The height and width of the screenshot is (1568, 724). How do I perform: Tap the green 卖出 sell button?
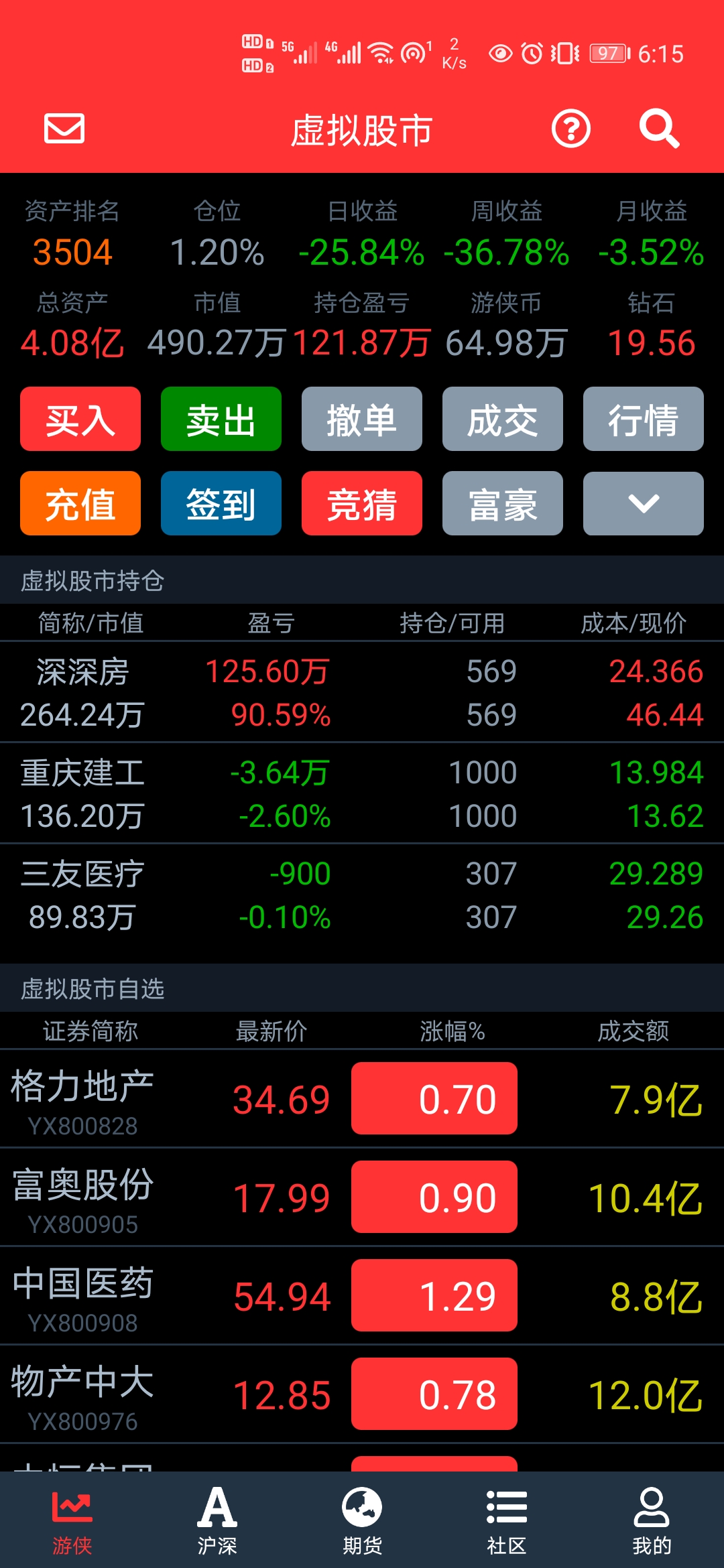click(221, 419)
